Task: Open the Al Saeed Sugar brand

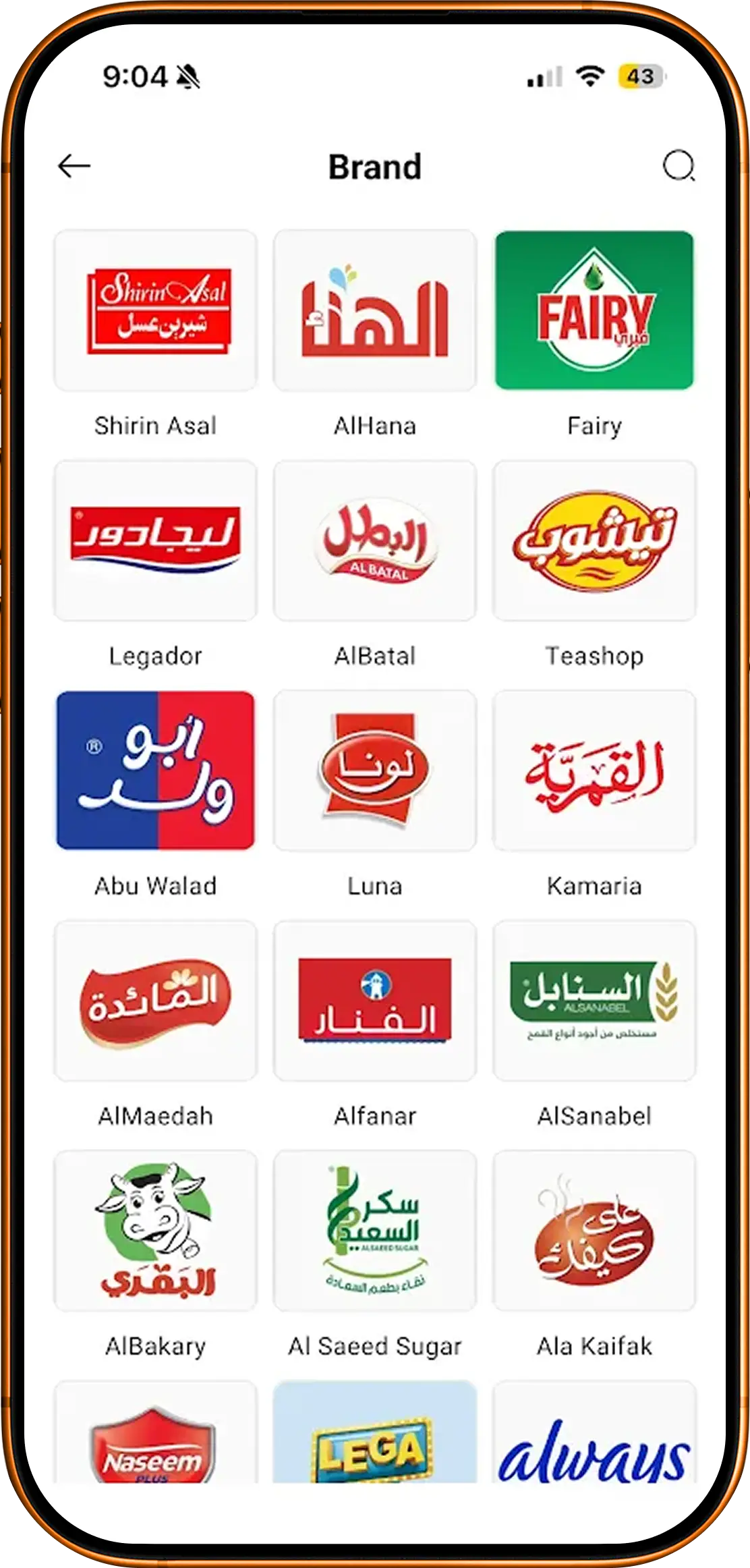Action: pos(375,1231)
